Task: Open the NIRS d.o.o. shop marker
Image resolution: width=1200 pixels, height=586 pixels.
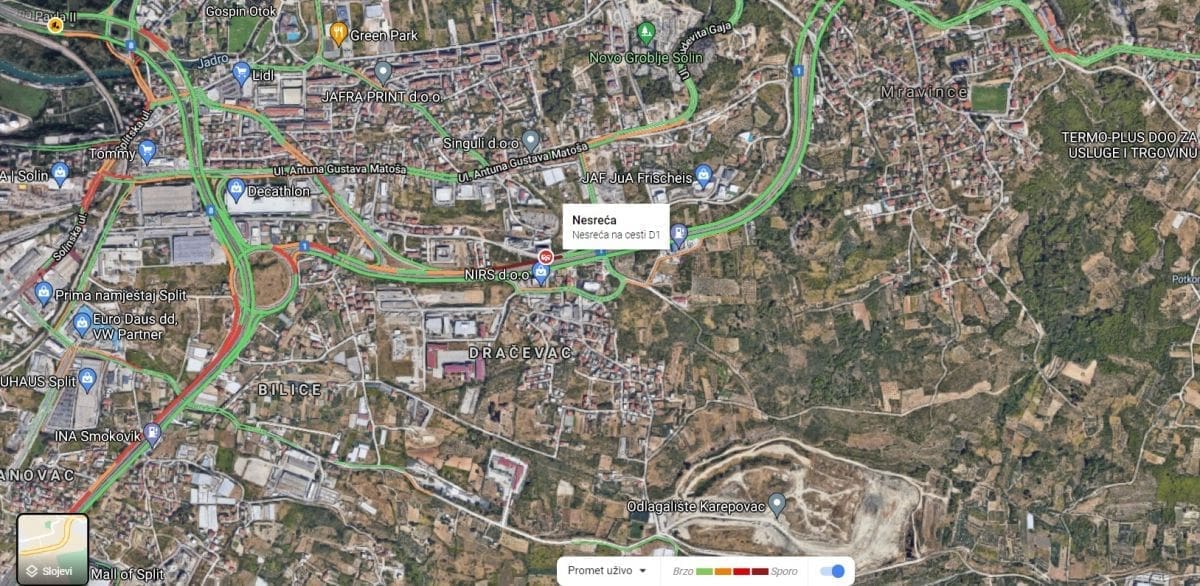Action: click(x=541, y=275)
